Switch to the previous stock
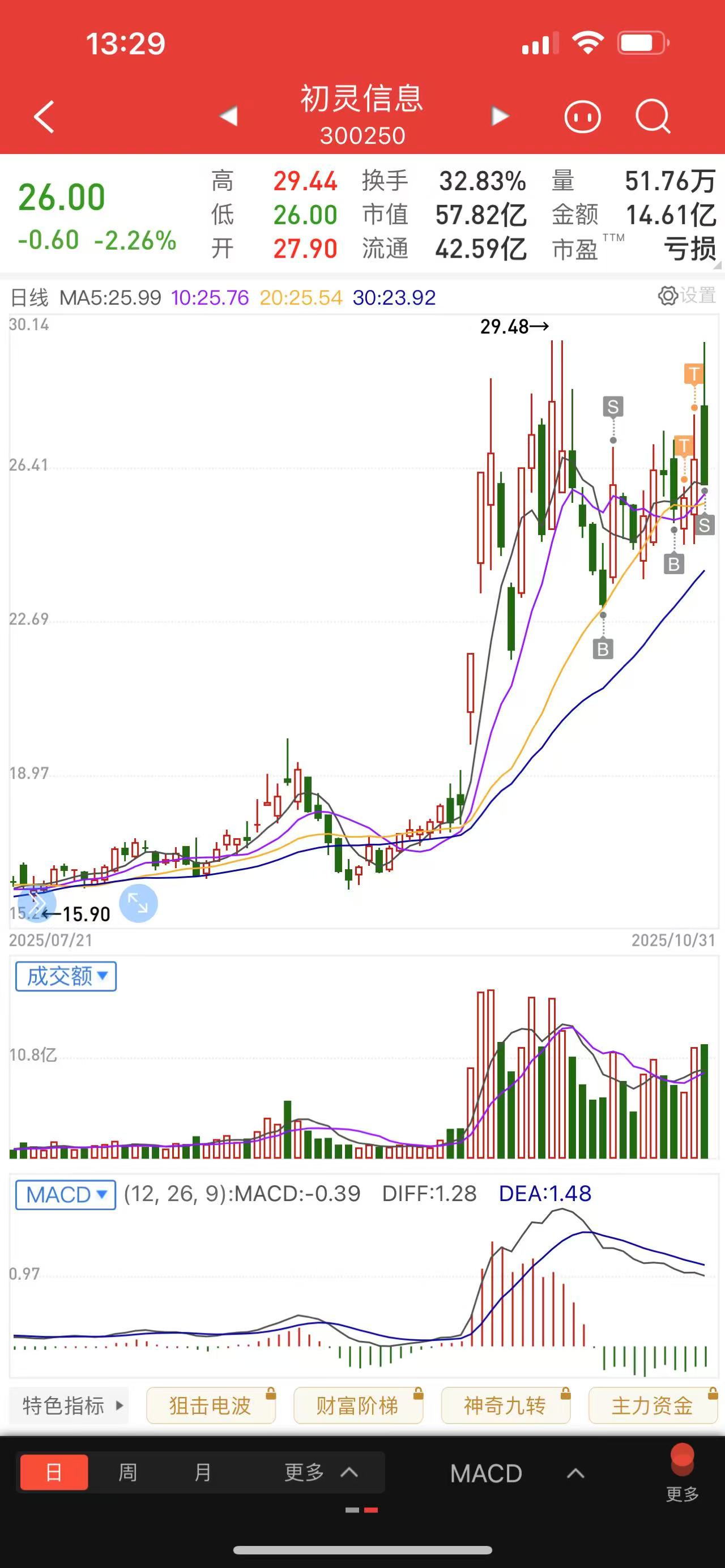This screenshot has width=725, height=1568. click(229, 116)
